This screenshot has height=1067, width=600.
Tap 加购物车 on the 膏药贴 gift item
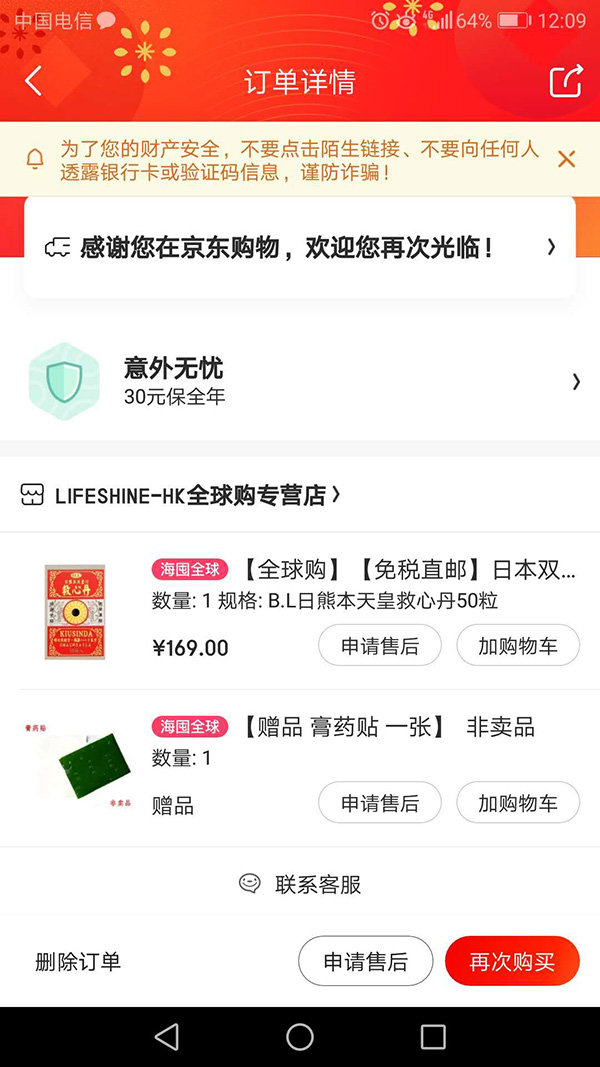518,802
